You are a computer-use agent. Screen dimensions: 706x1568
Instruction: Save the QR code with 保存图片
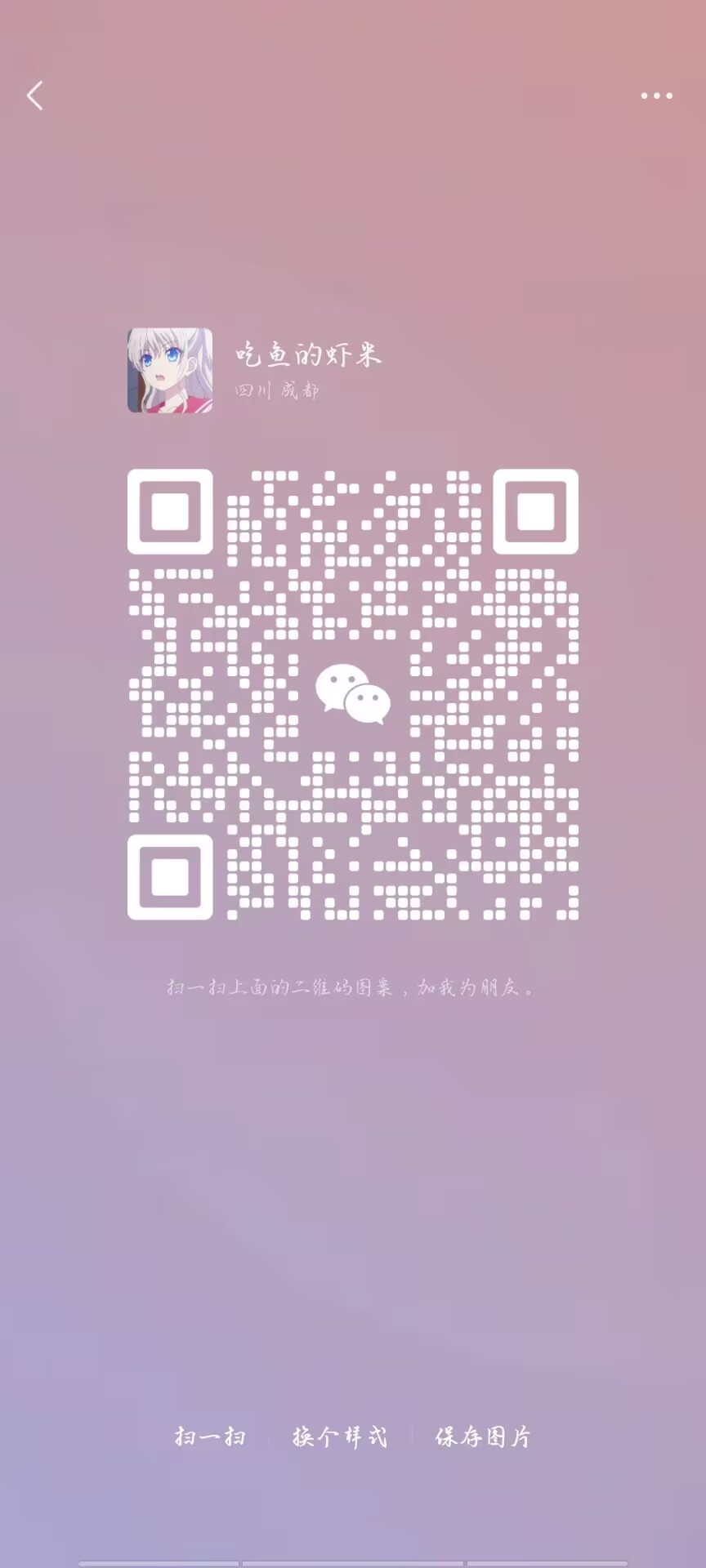(483, 1436)
